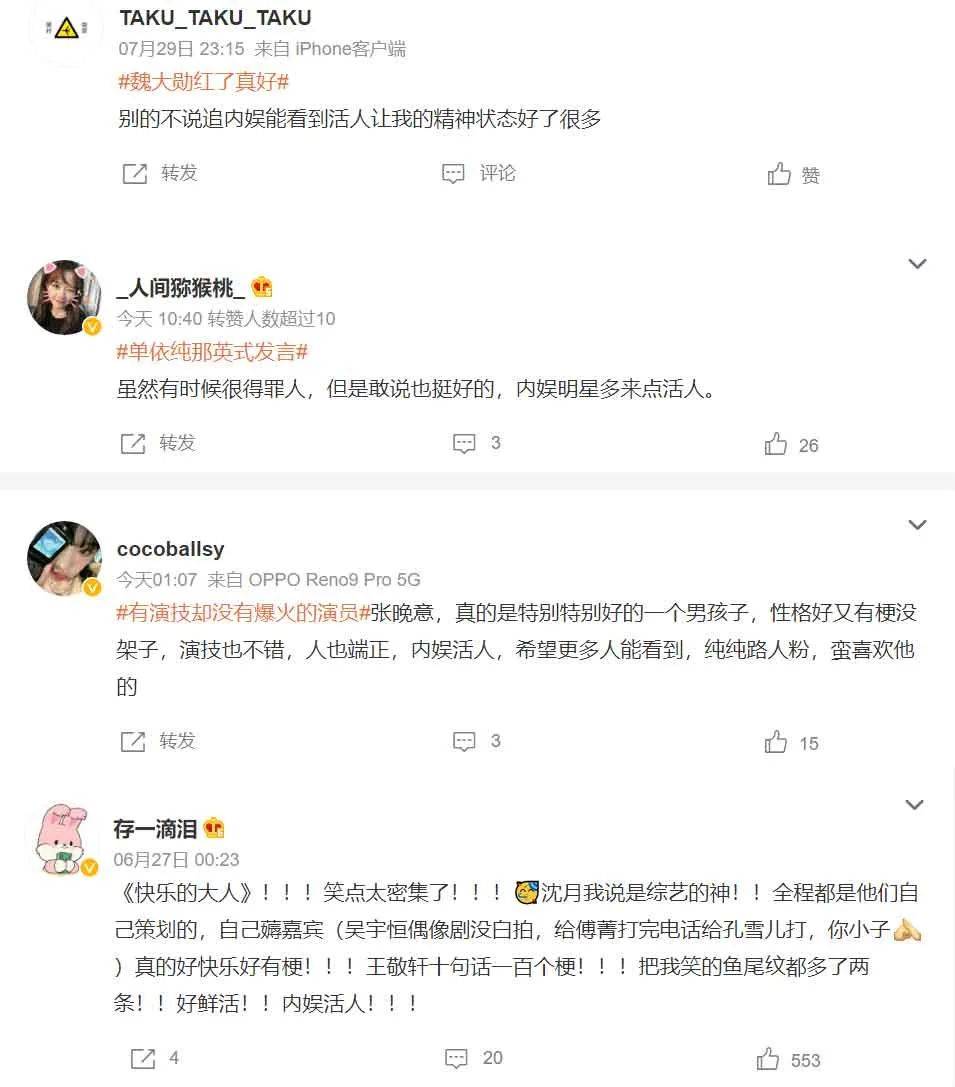
Task: Expand options chevron on 存一滴泪's post
Action: (917, 804)
